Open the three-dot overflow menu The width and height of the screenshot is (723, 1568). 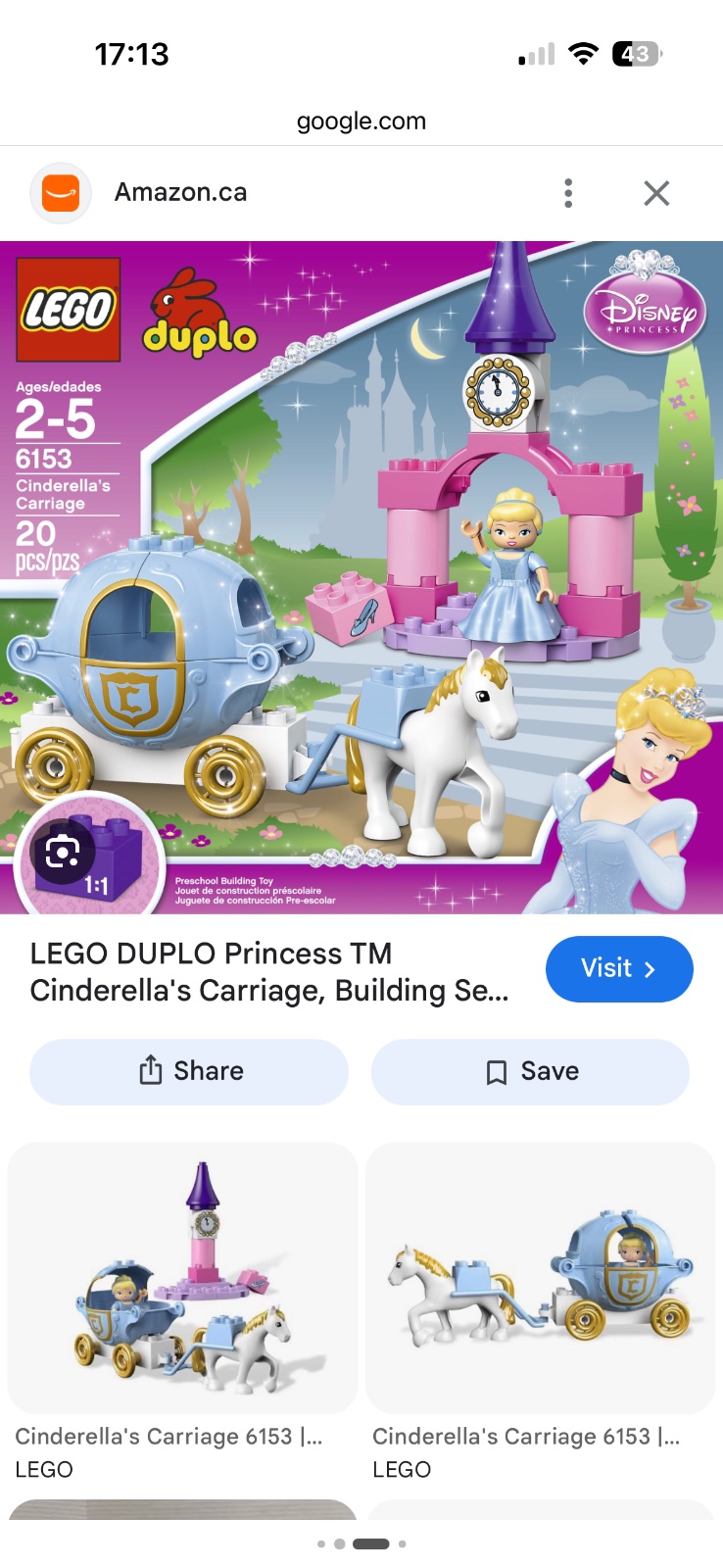coord(568,193)
